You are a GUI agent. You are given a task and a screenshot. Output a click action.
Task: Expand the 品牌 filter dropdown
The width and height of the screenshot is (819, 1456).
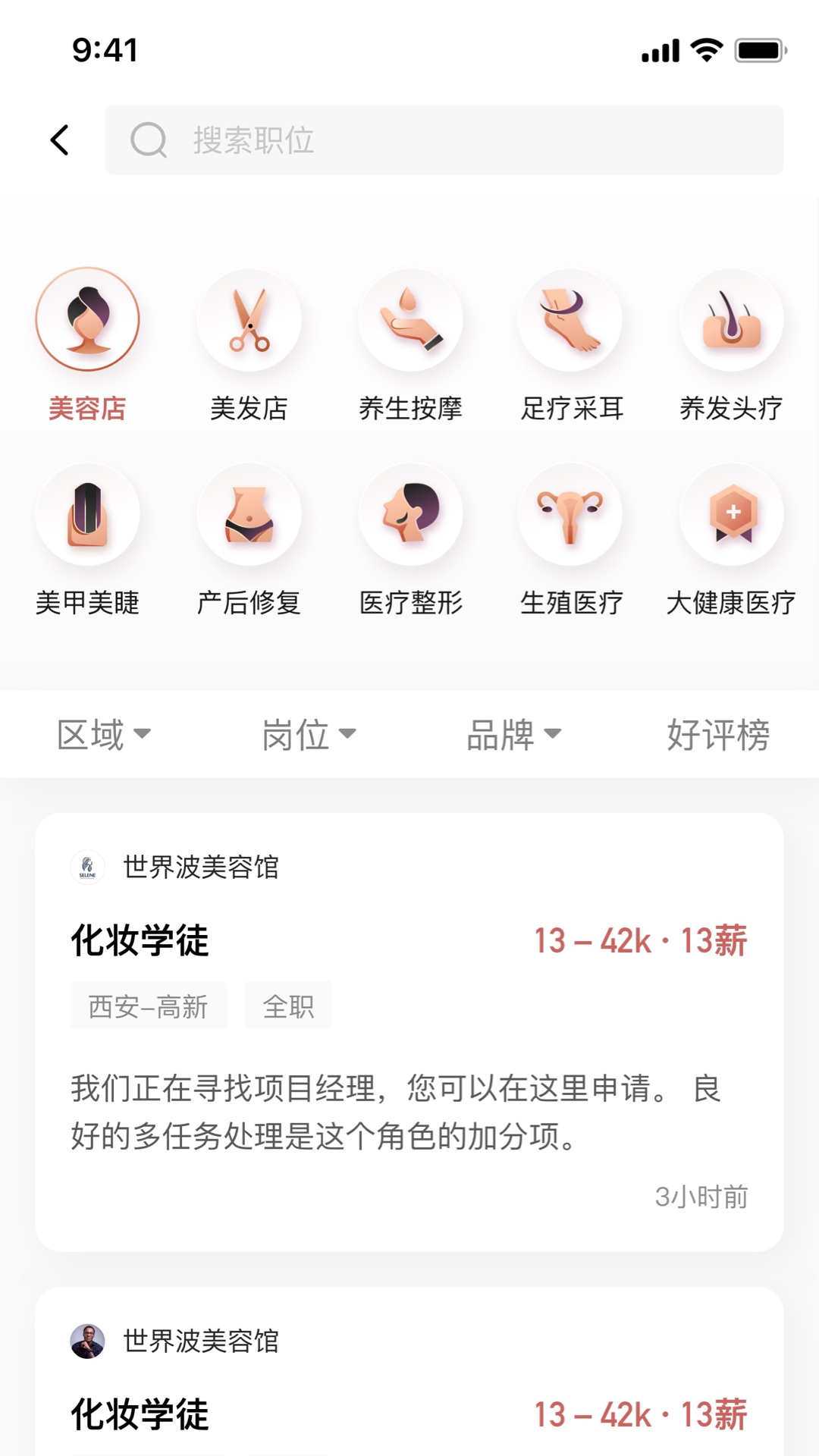point(513,734)
